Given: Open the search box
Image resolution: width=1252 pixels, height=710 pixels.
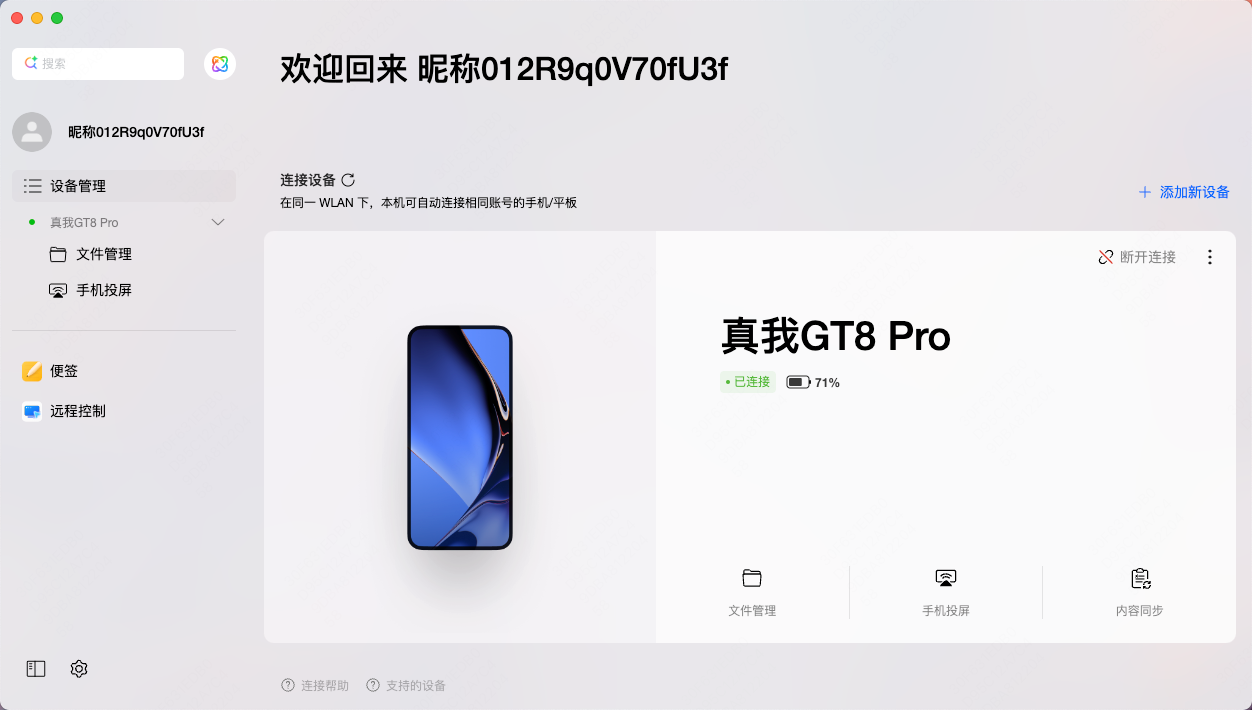Looking at the screenshot, I should (x=98, y=63).
